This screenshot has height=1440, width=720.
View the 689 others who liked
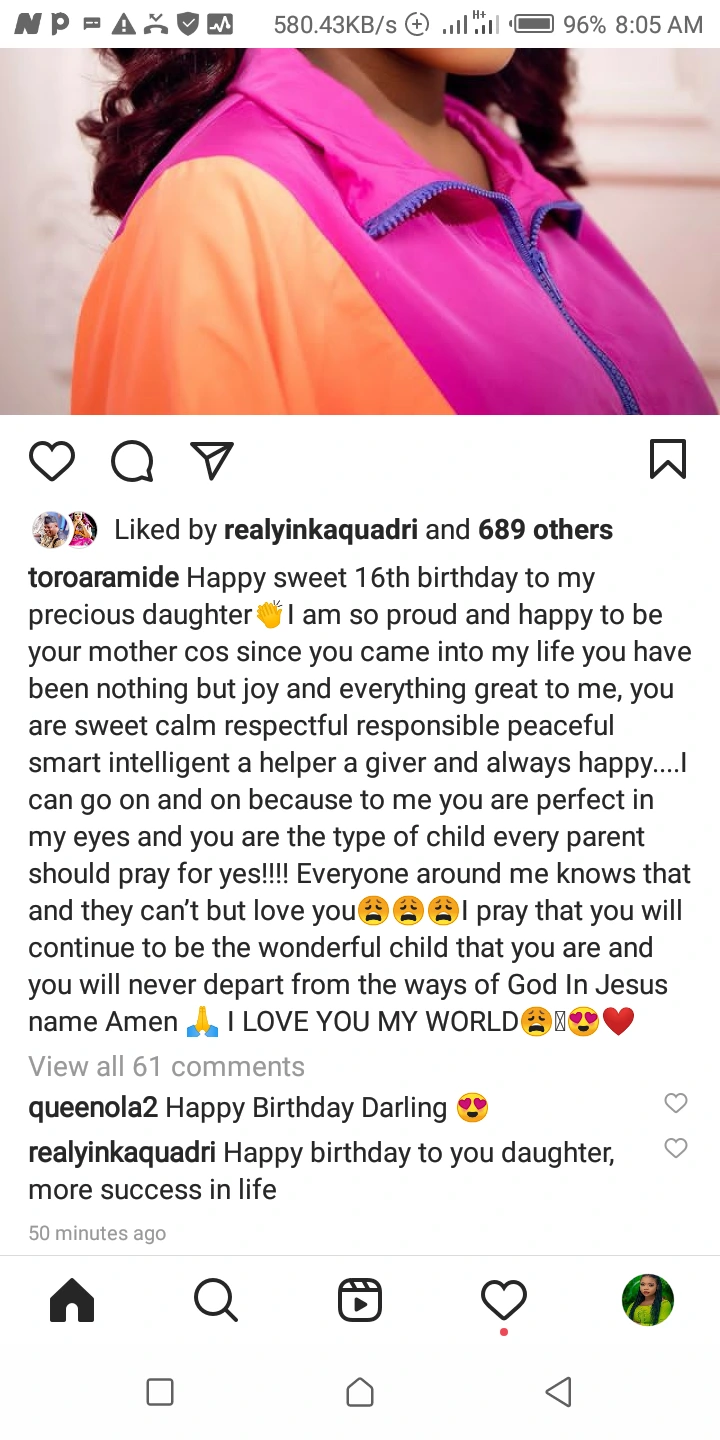[x=545, y=530]
